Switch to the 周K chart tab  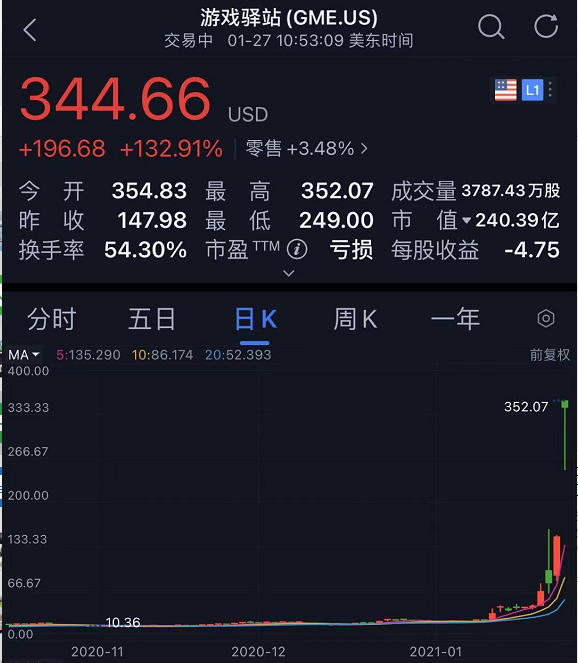click(x=355, y=319)
